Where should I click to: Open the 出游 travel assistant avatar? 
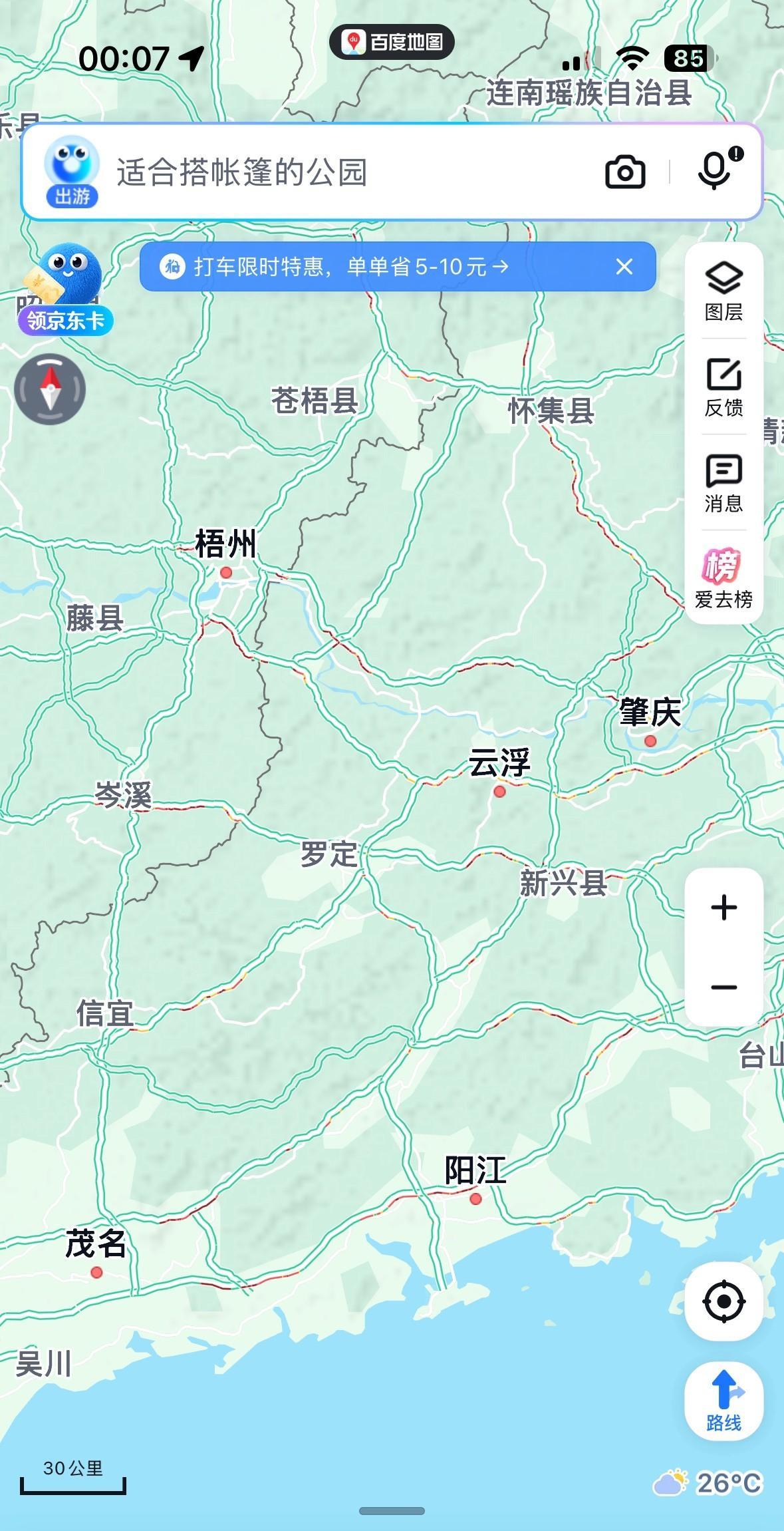(72, 171)
